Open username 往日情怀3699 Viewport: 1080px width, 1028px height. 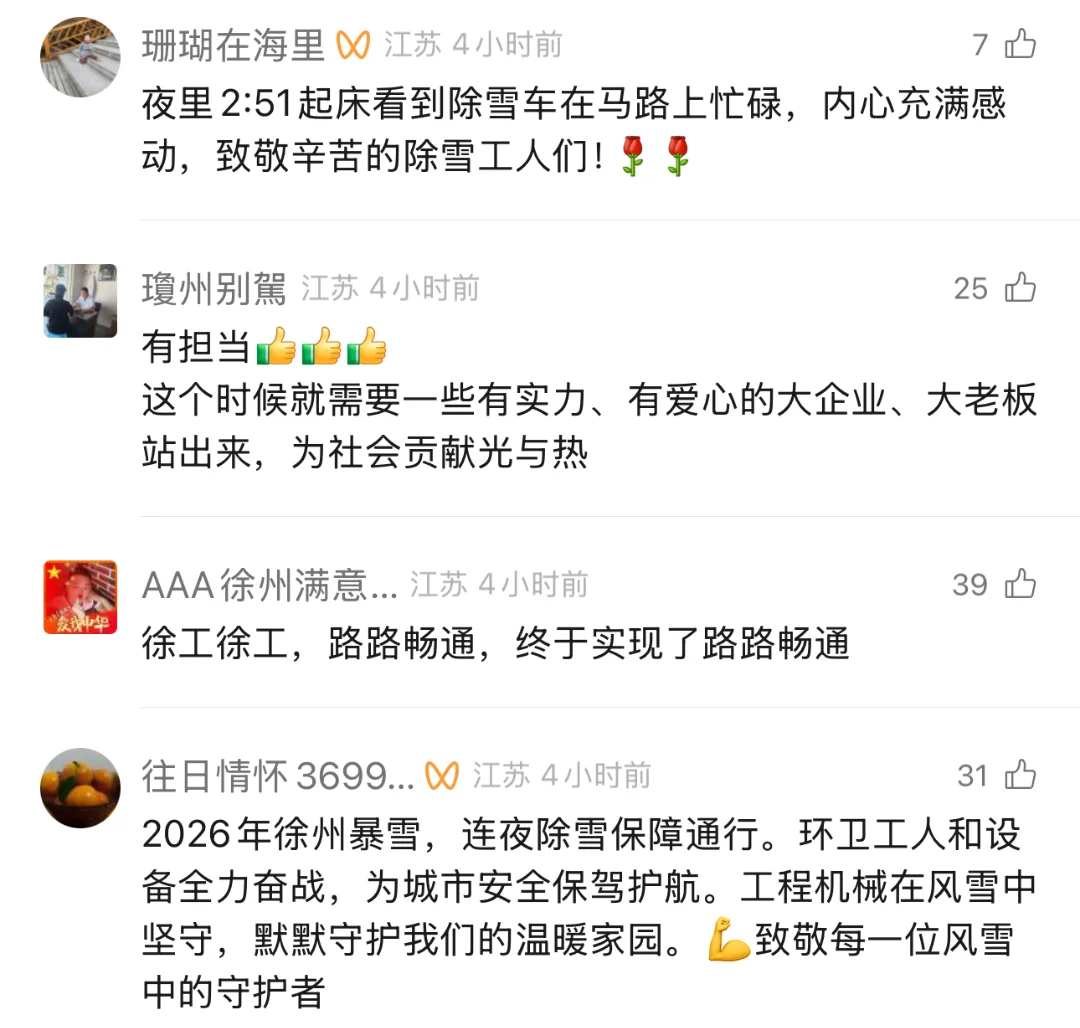277,776
